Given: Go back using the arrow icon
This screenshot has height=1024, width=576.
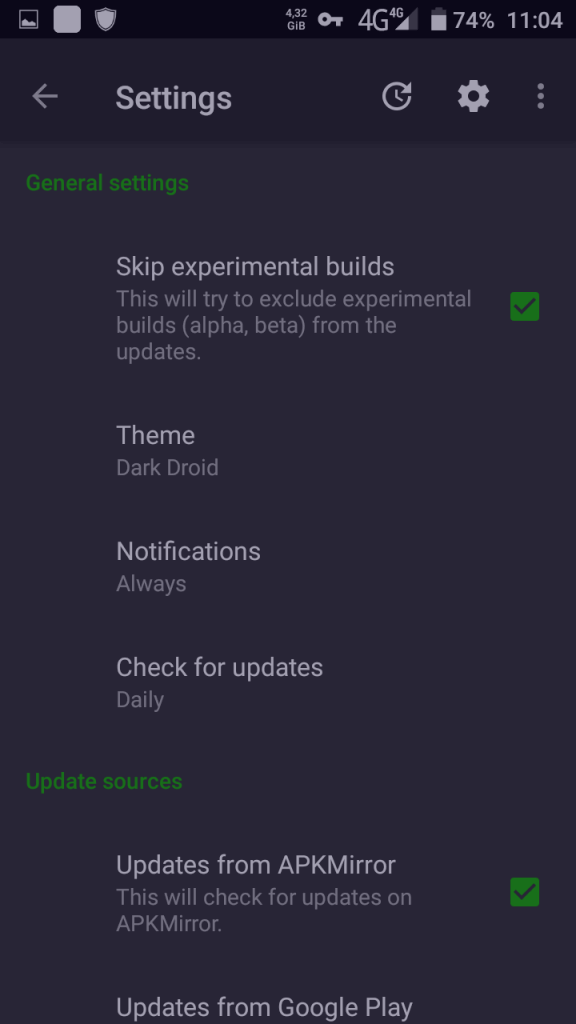Looking at the screenshot, I should [45, 97].
